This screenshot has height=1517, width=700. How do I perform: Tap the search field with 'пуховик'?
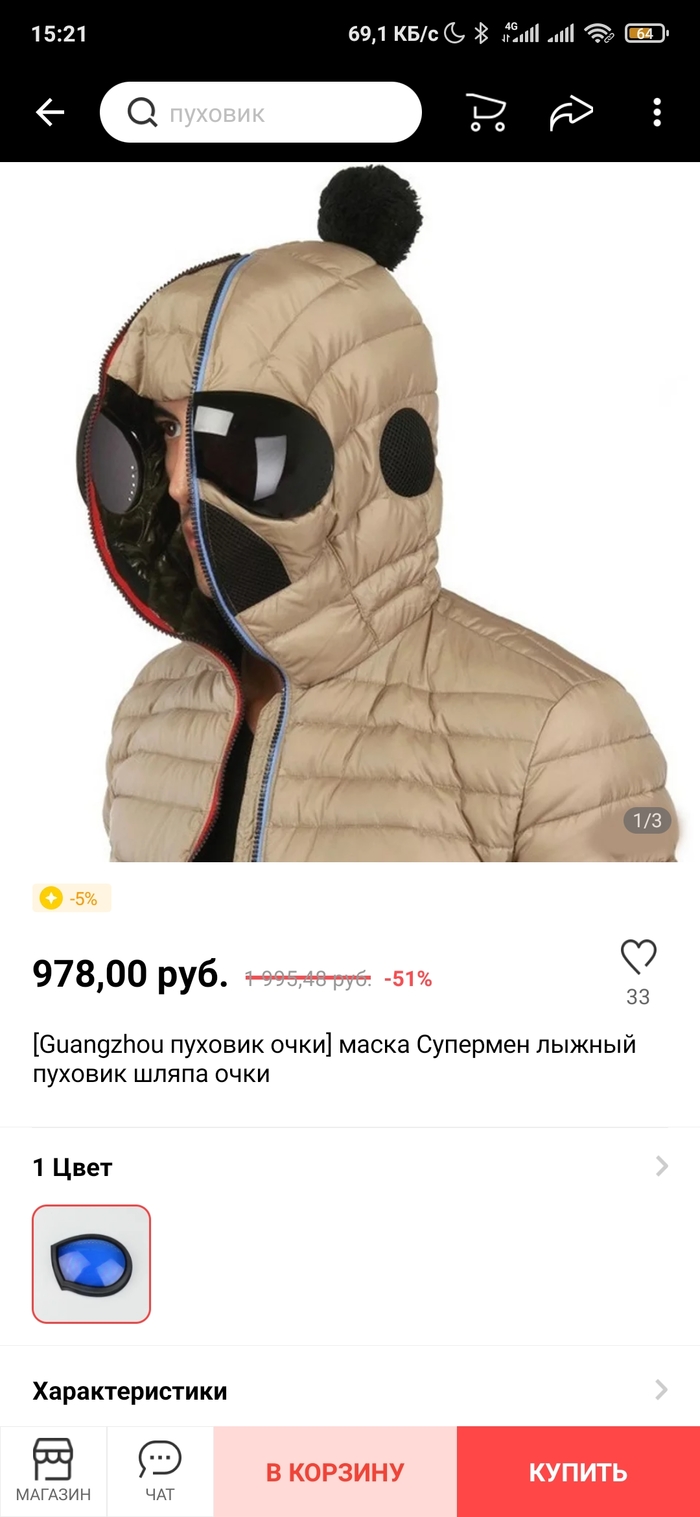click(x=260, y=113)
